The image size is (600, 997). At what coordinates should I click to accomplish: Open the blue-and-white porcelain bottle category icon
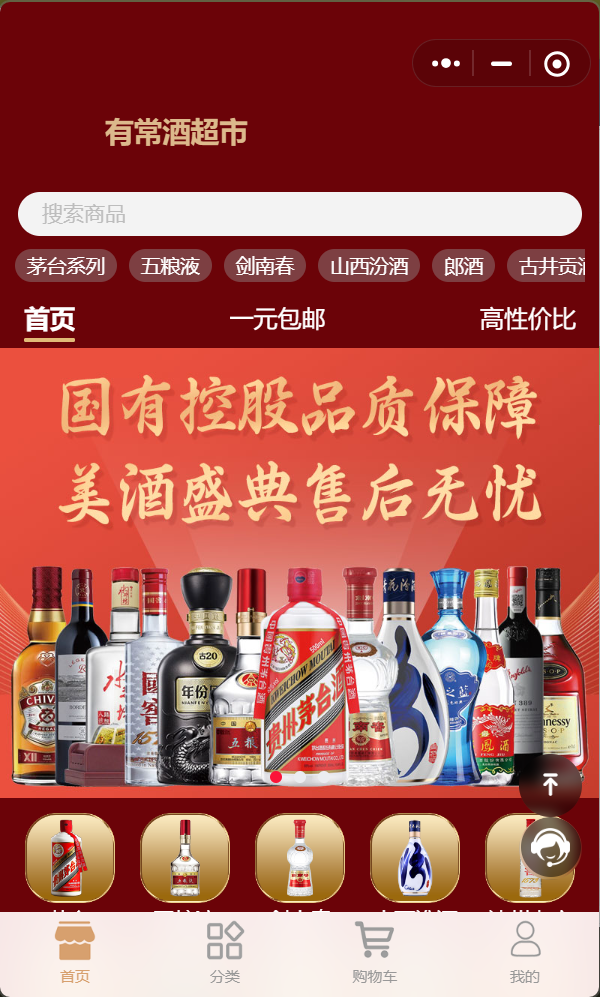click(x=415, y=857)
